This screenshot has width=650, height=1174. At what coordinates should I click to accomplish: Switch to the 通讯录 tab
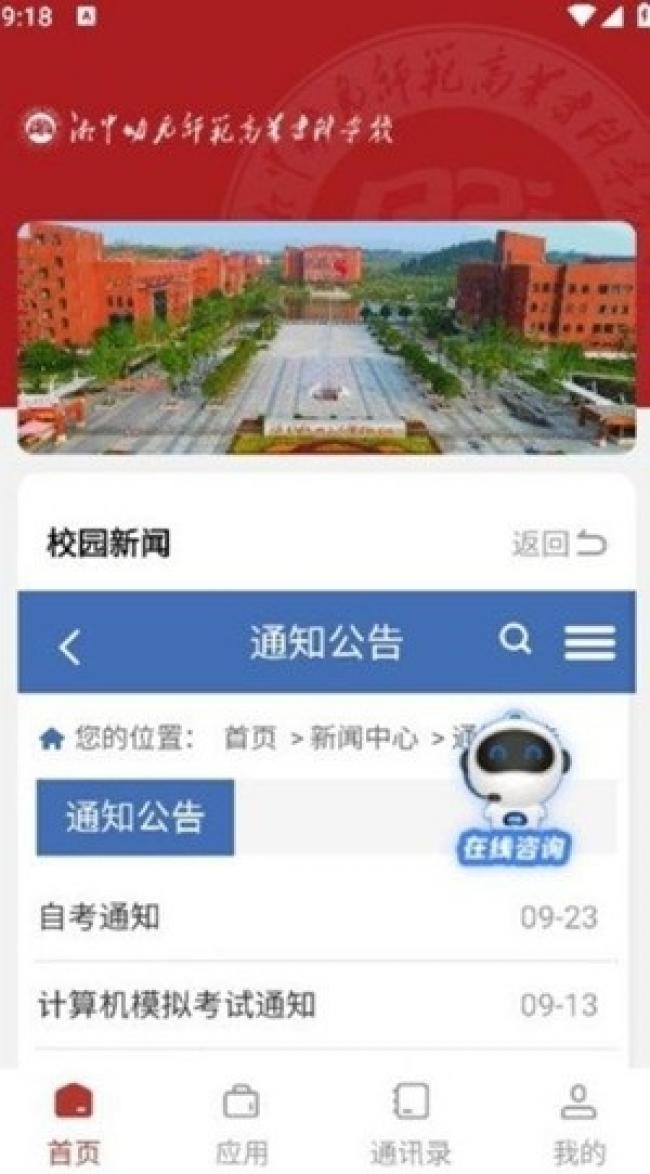point(411,1123)
